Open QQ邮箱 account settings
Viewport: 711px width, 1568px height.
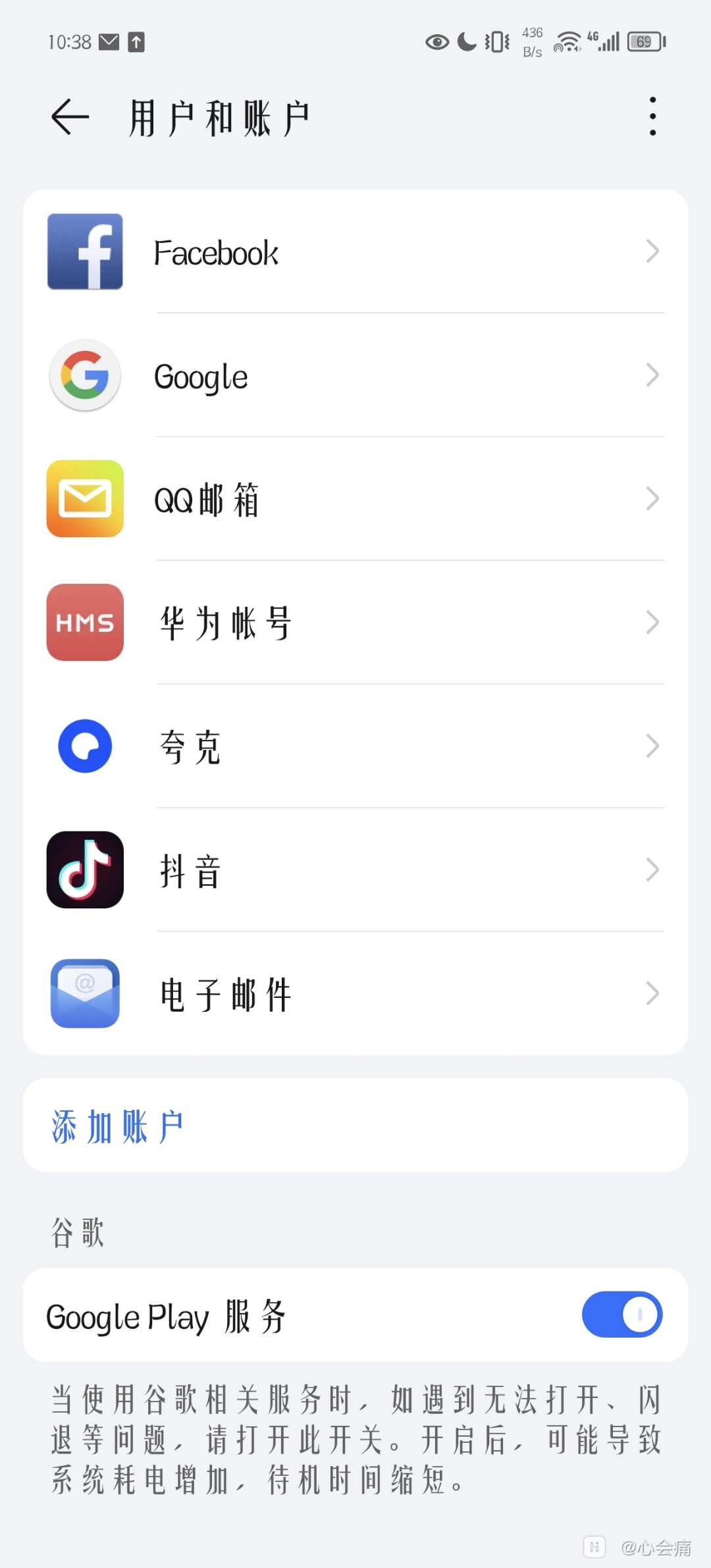[x=355, y=499]
